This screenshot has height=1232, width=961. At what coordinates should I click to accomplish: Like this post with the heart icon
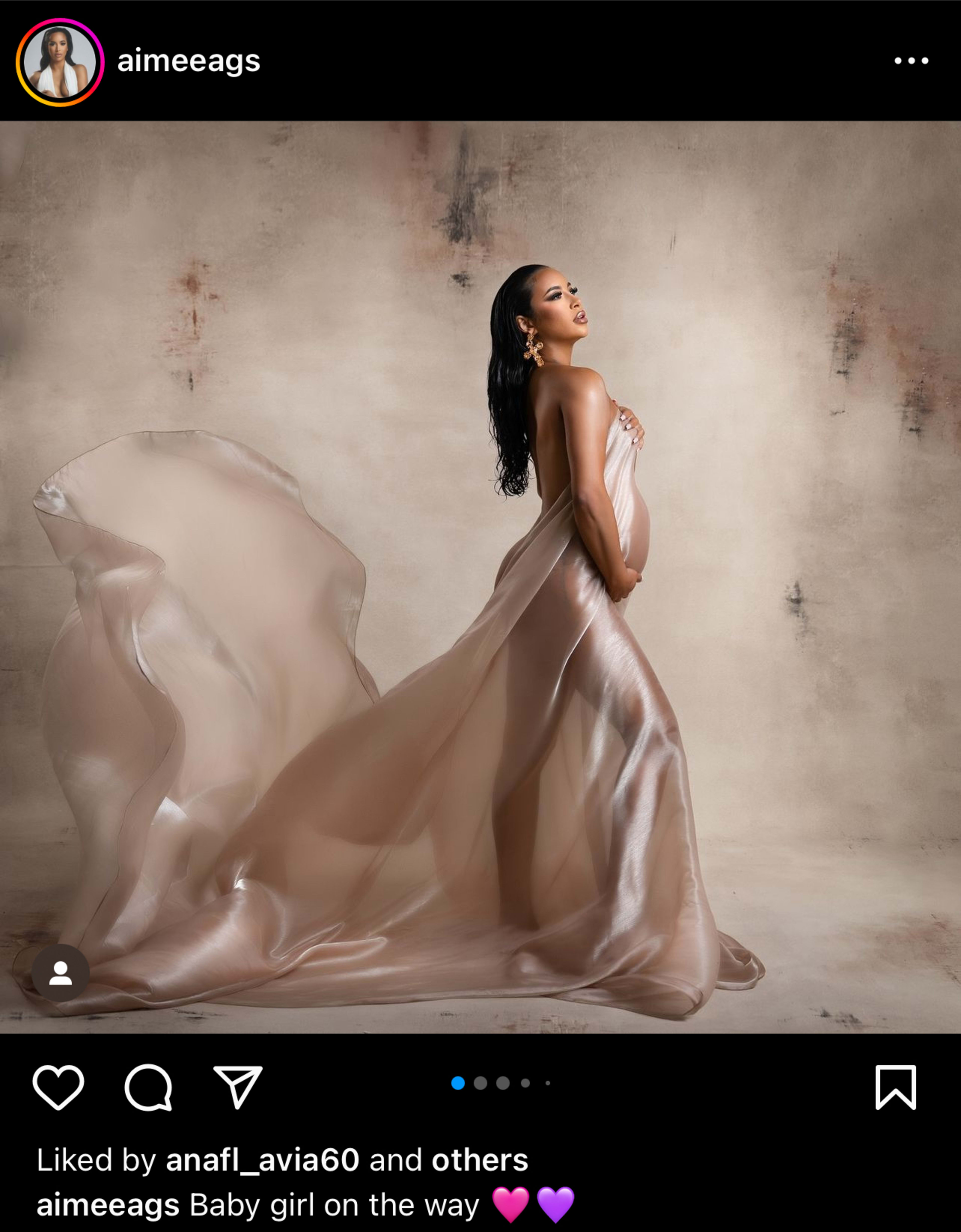(58, 1087)
